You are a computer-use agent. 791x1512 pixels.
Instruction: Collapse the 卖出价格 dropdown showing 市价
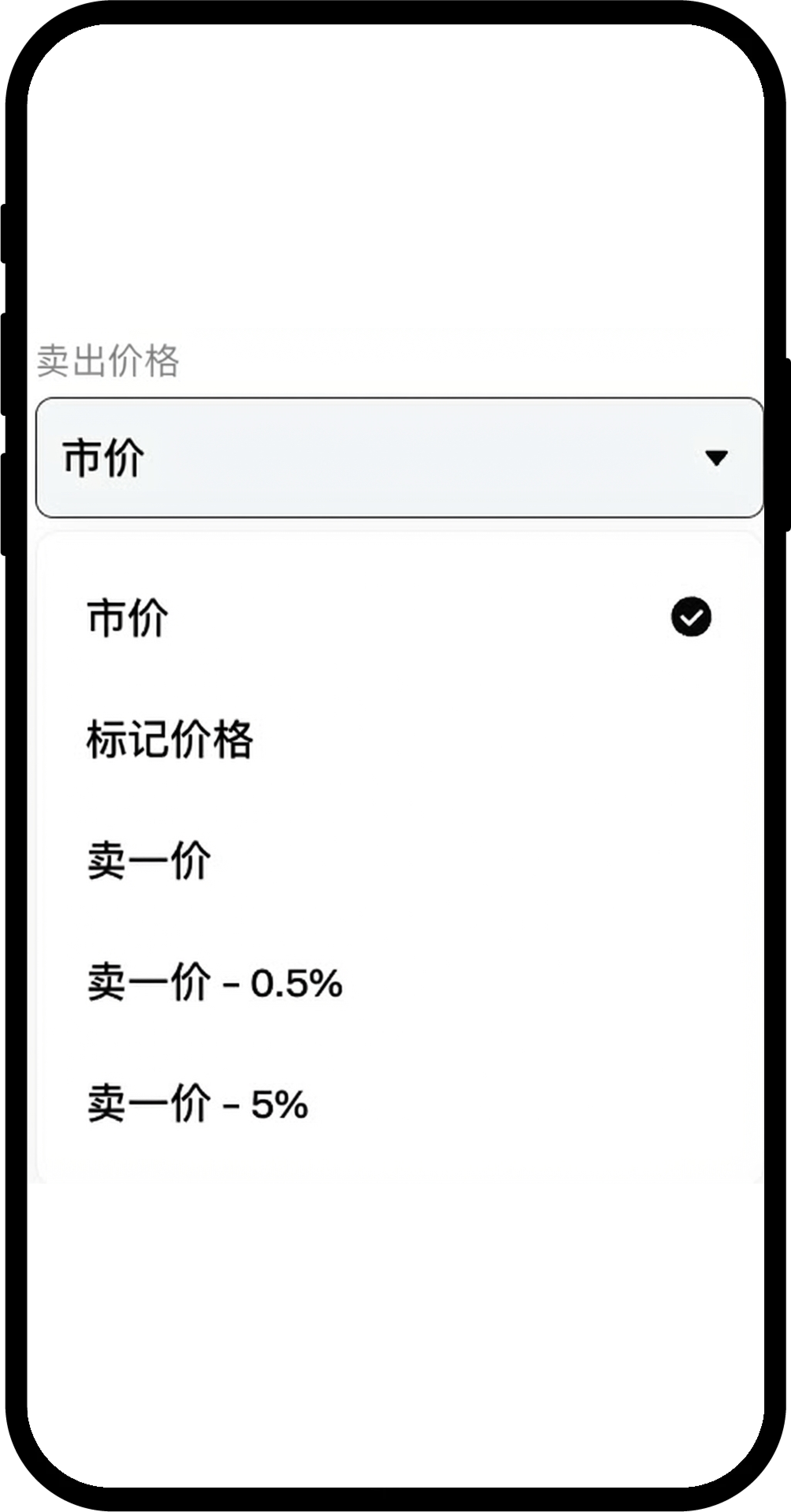point(399,457)
